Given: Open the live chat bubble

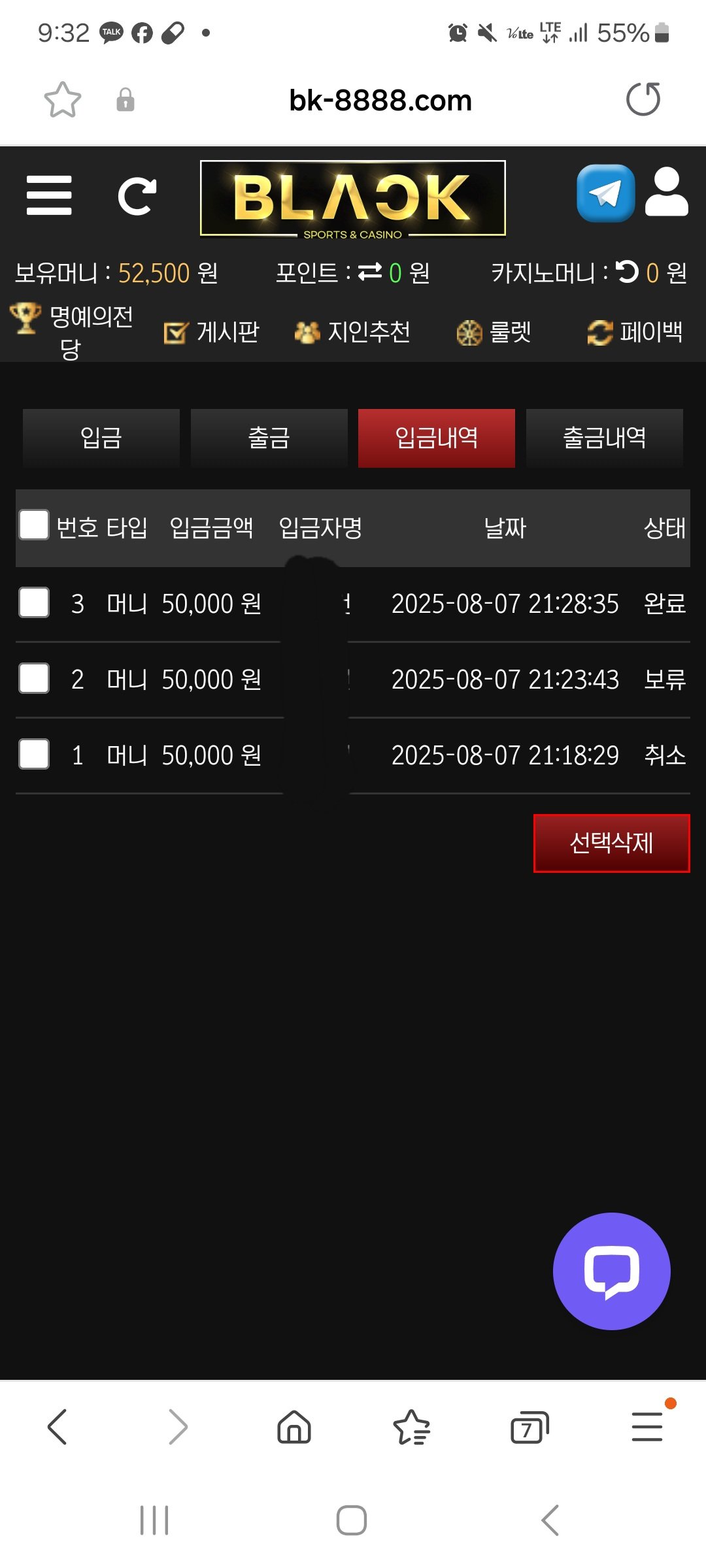Looking at the screenshot, I should click(611, 1271).
